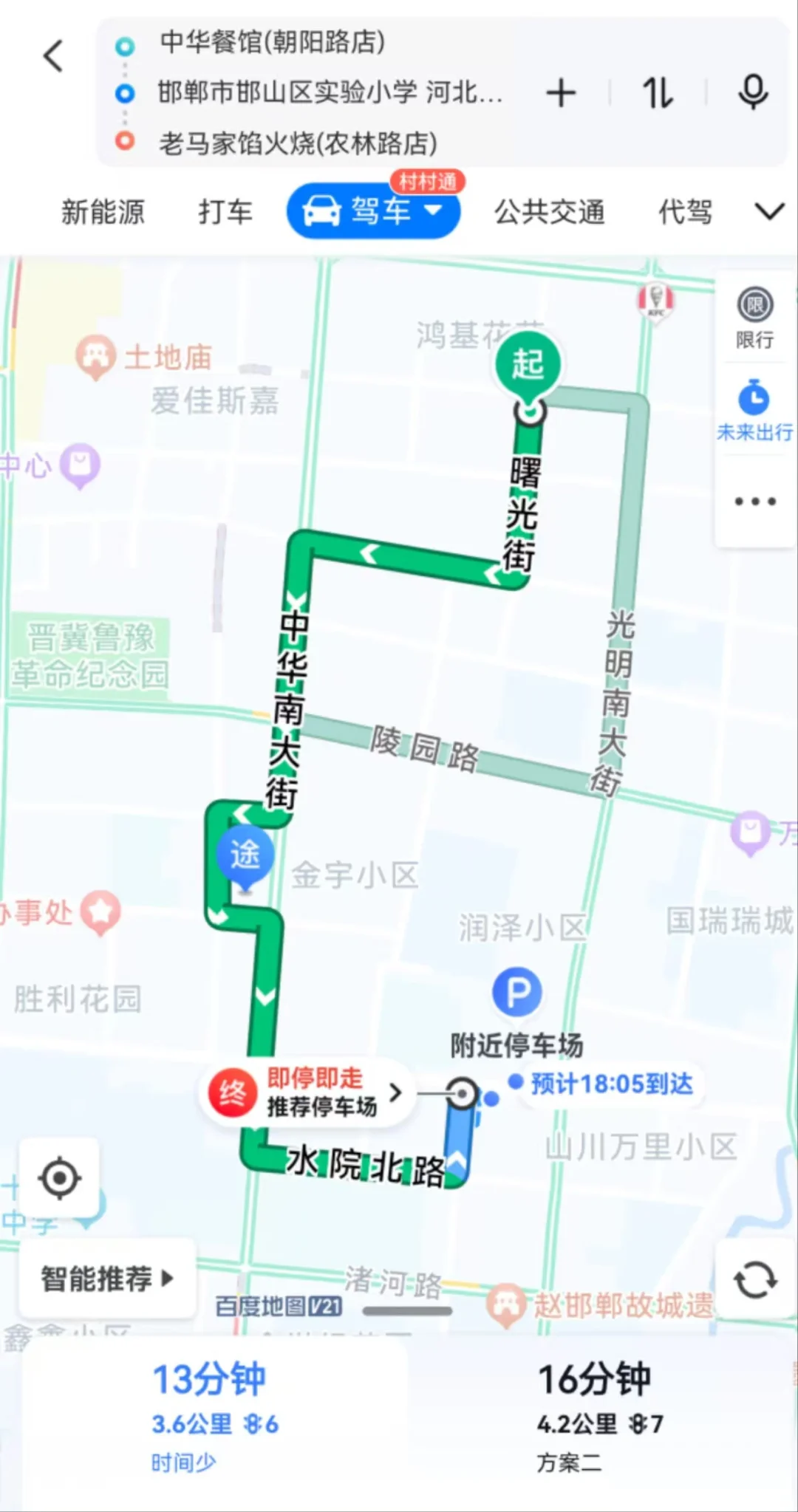Screen dimensions: 798x1512
Task: Open the 限行 restriction info
Action: point(754,318)
